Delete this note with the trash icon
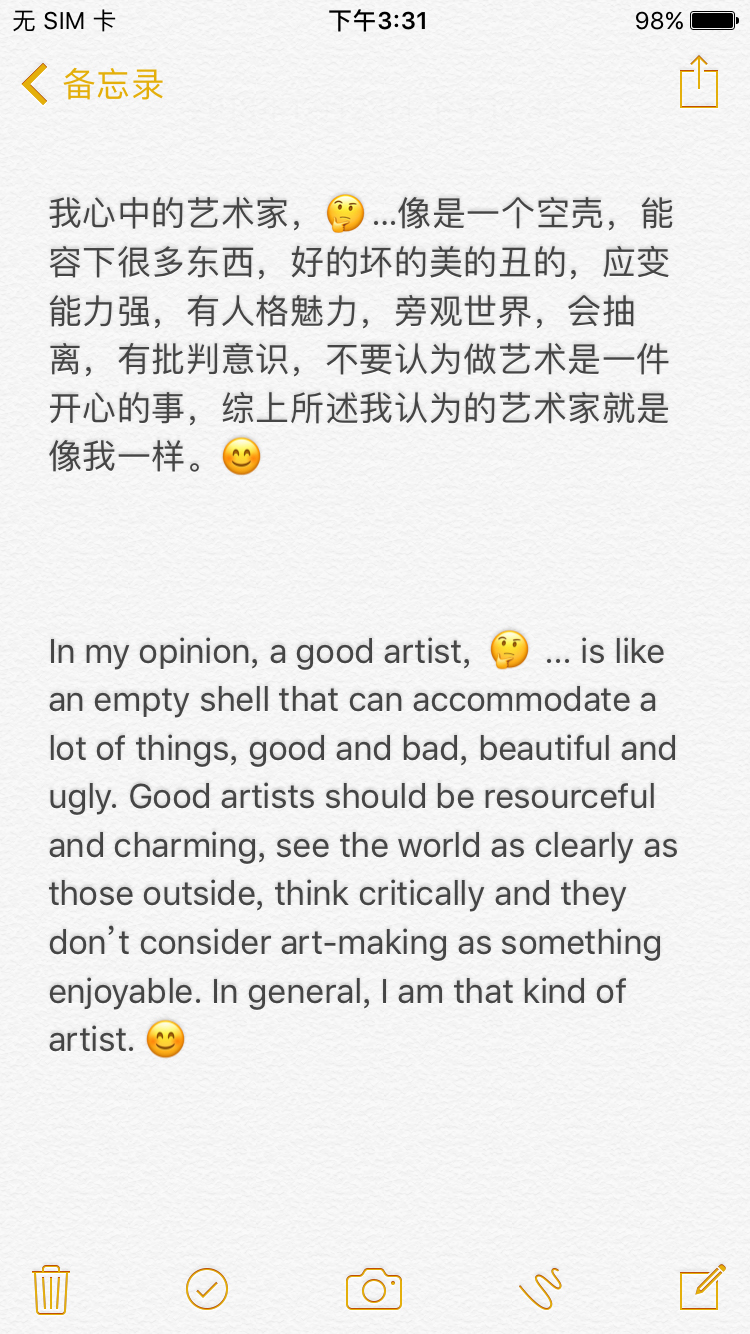The image size is (750, 1334). (x=50, y=1288)
